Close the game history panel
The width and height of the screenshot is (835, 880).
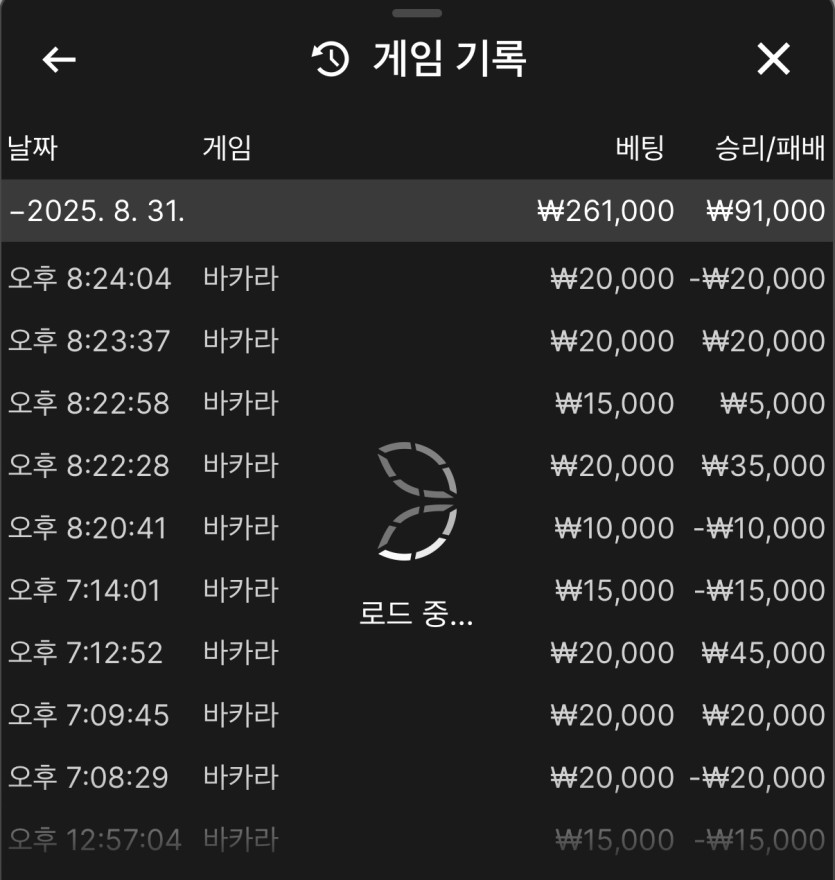click(x=773, y=60)
